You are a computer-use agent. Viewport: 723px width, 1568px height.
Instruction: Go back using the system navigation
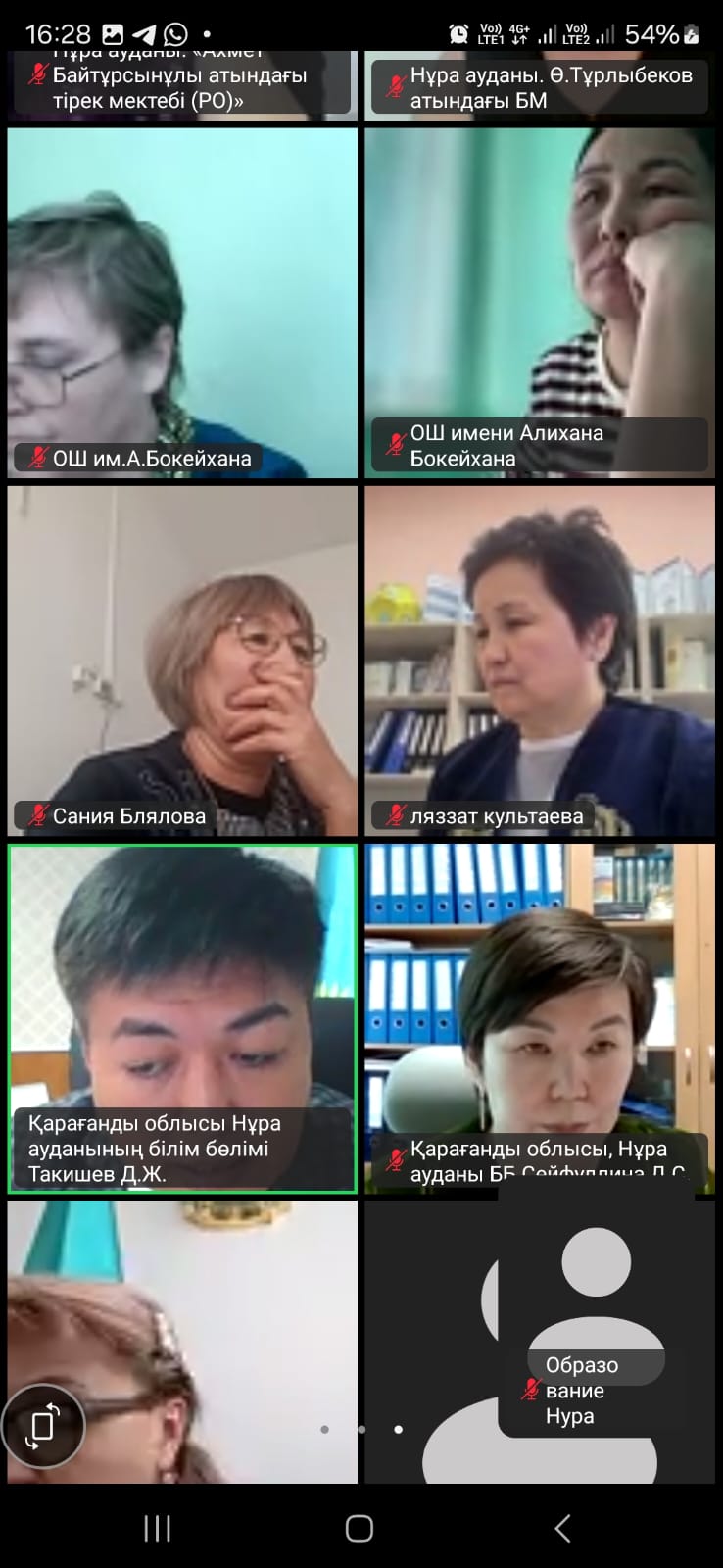[x=562, y=1528]
